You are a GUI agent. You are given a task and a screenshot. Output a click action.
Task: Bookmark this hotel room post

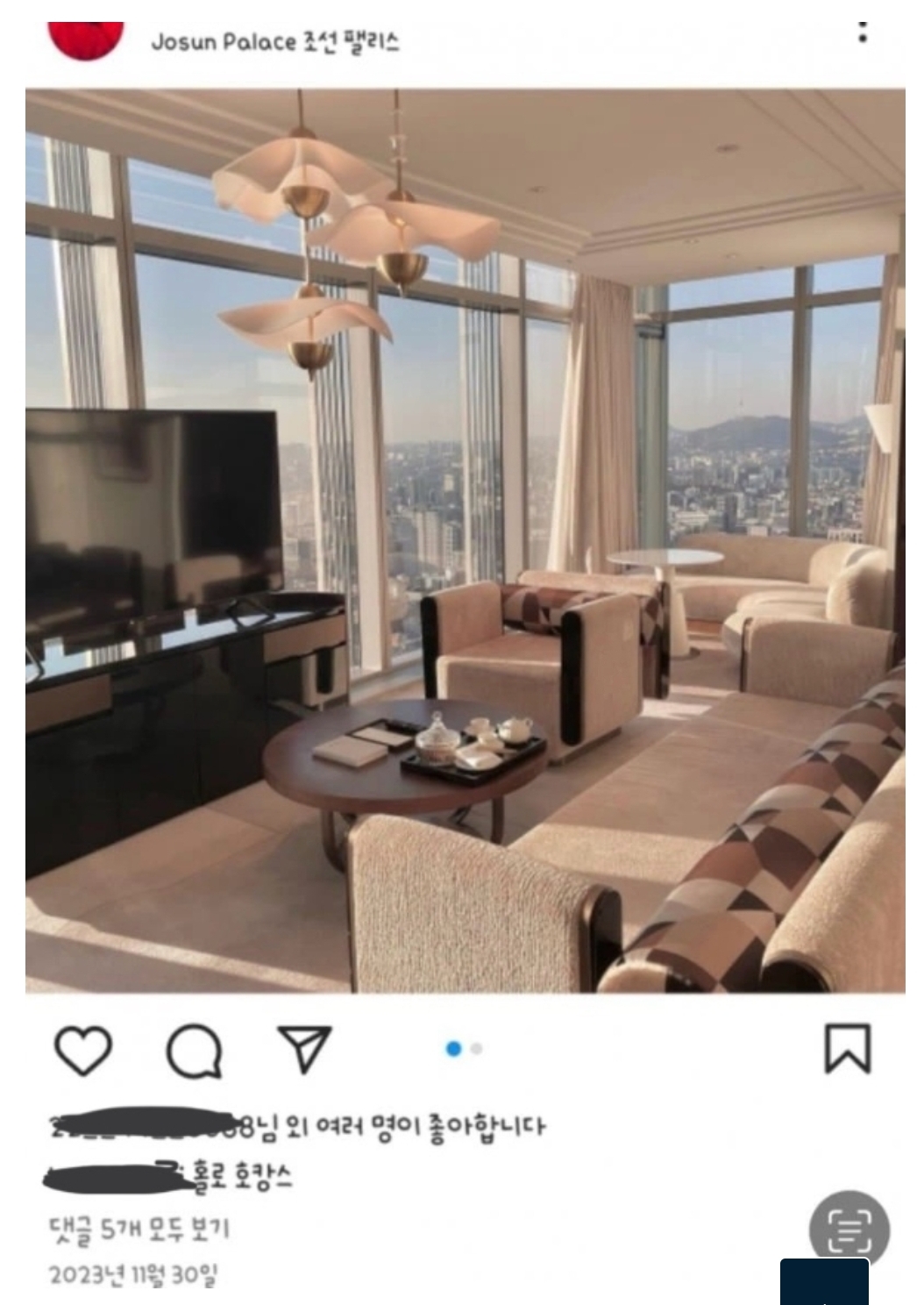tap(847, 1048)
